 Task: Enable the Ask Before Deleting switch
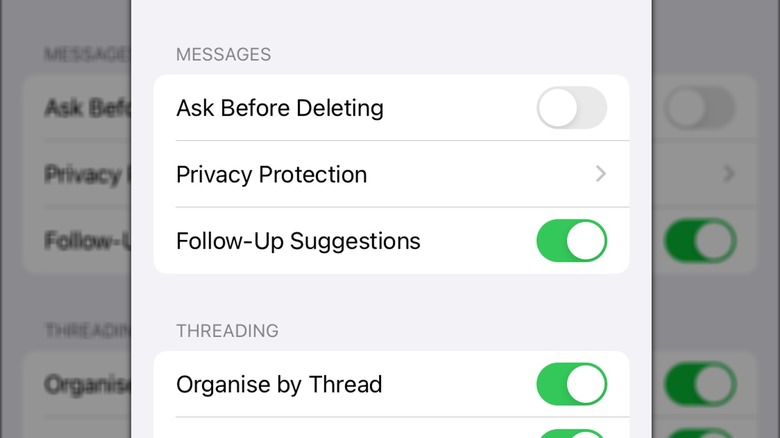571,108
